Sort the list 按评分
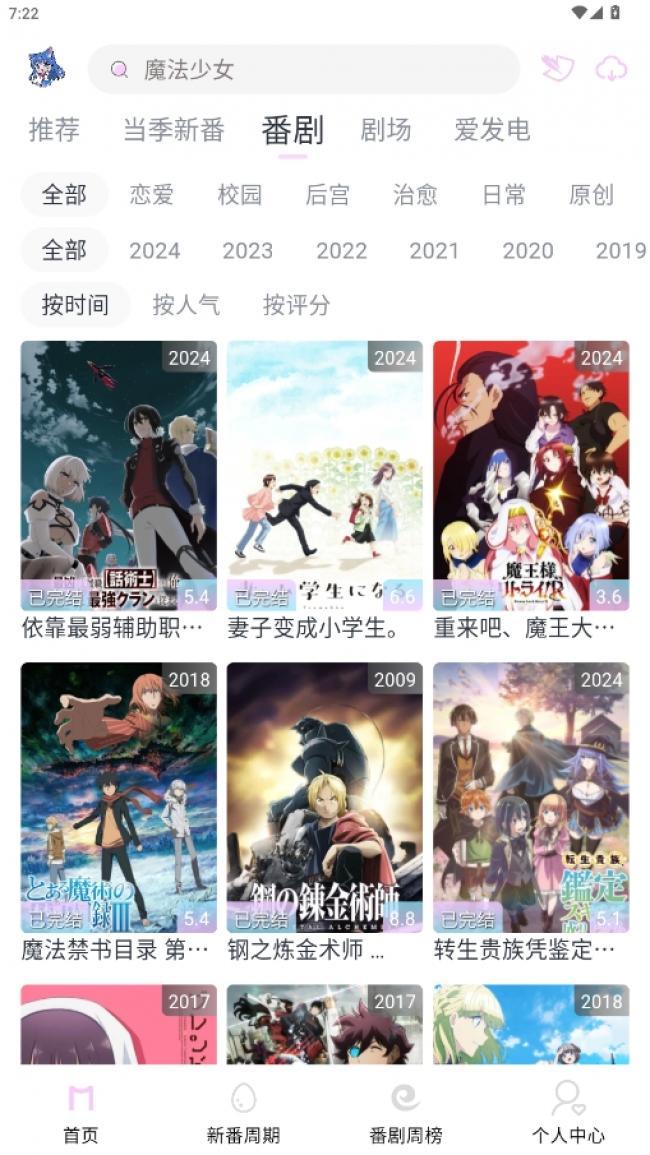Viewport: 650px width, 1155px height. coord(296,305)
